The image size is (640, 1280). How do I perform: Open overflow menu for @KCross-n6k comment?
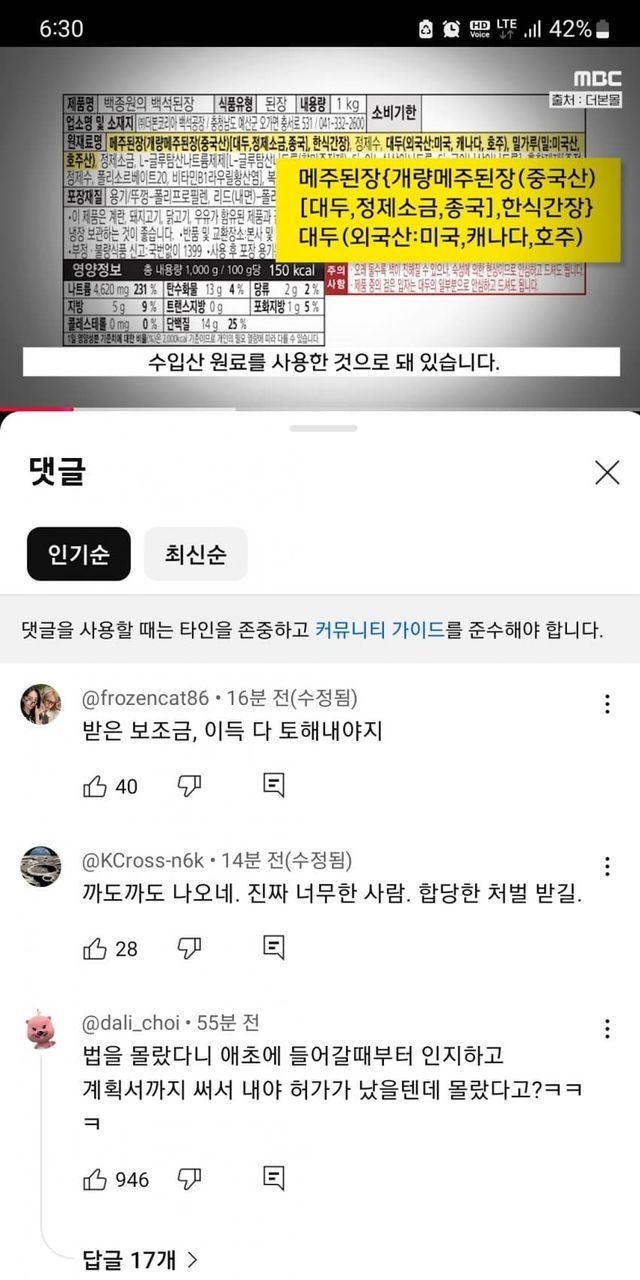coord(607,866)
